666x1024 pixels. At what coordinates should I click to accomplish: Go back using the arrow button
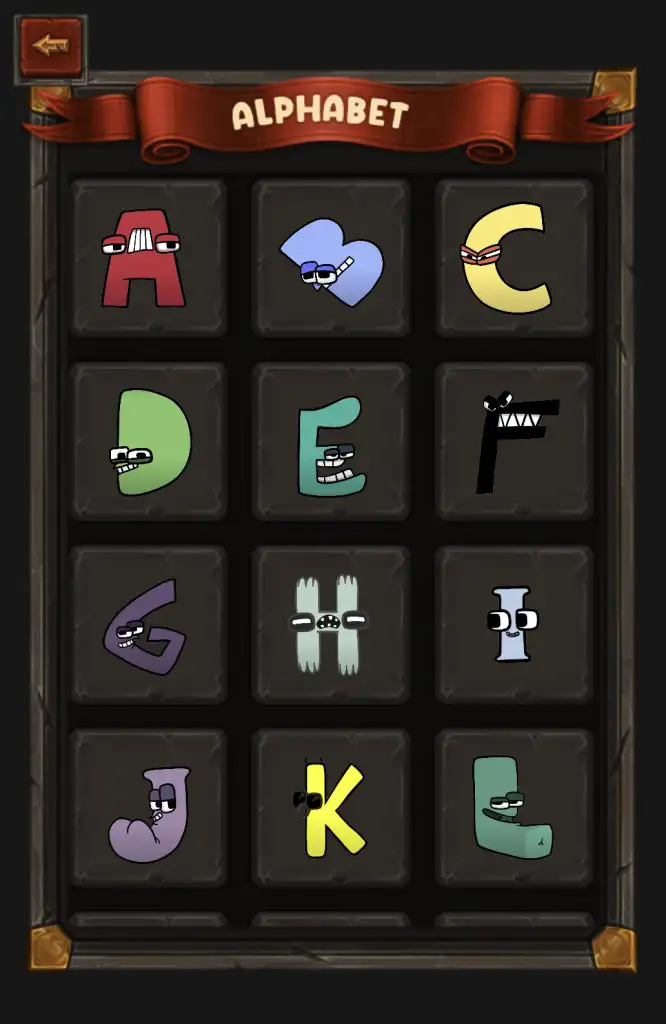click(51, 46)
